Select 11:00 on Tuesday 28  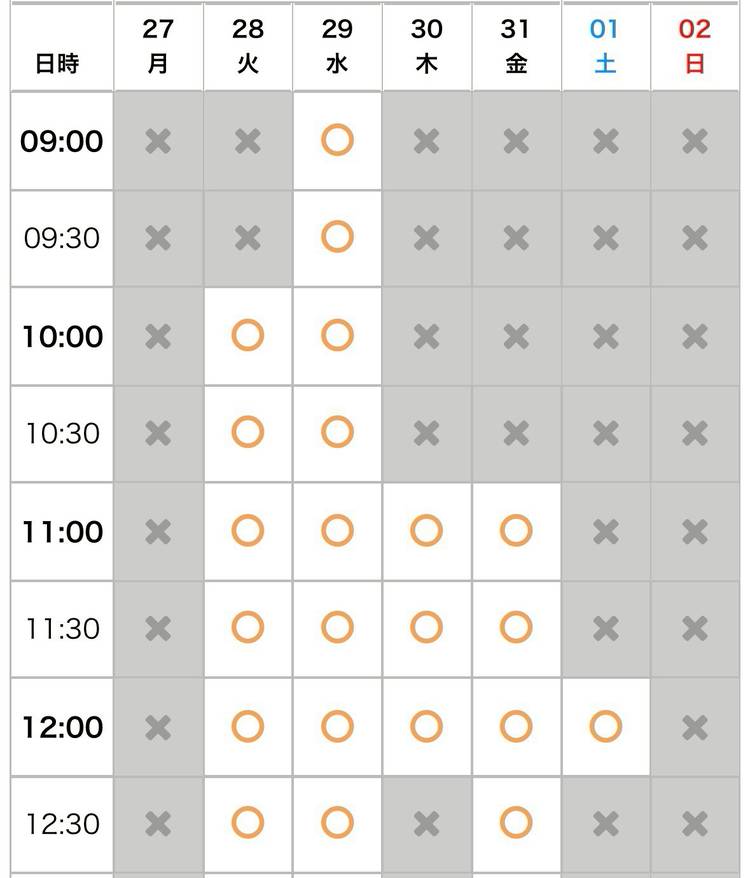point(247,531)
